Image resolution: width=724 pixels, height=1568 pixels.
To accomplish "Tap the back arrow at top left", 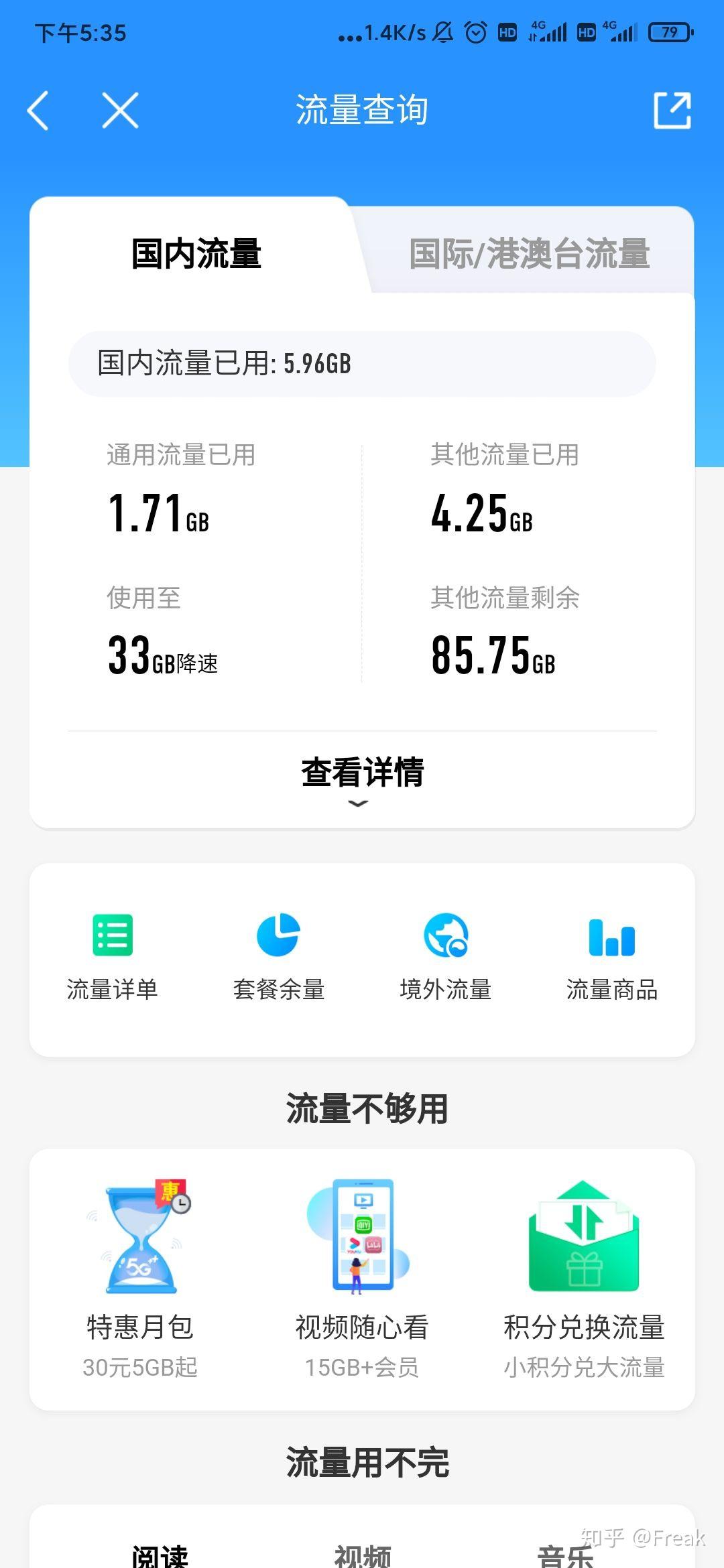I will [38, 111].
